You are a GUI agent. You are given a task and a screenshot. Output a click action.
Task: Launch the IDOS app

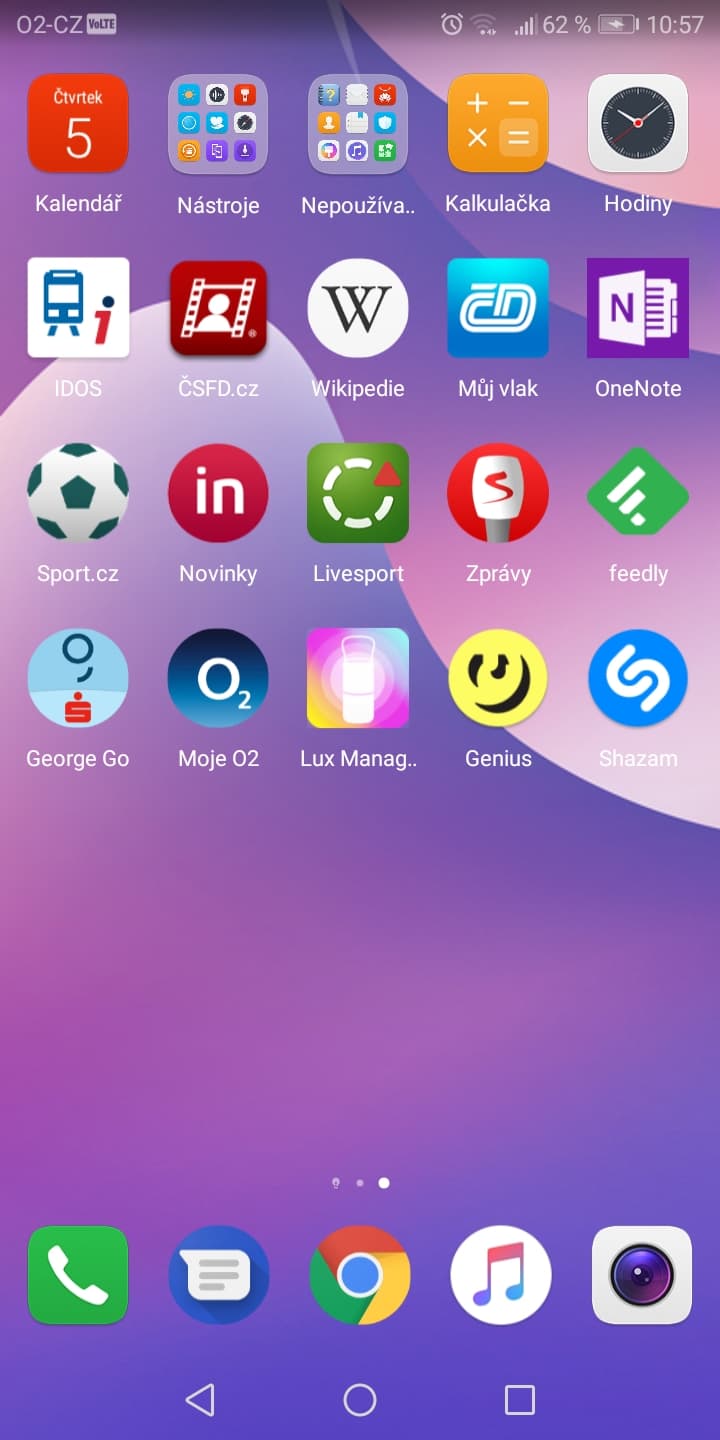78,308
